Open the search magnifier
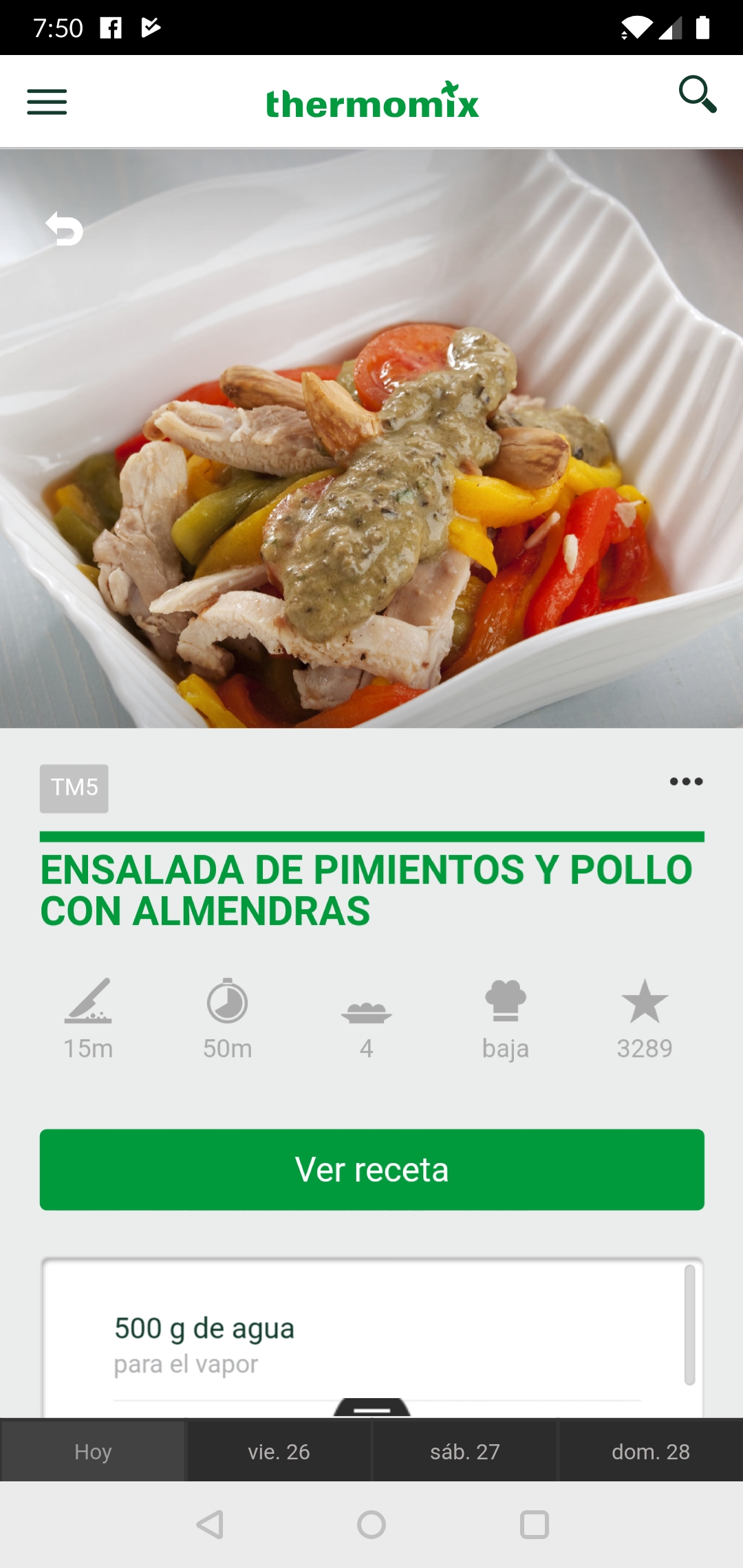 pos(698,94)
